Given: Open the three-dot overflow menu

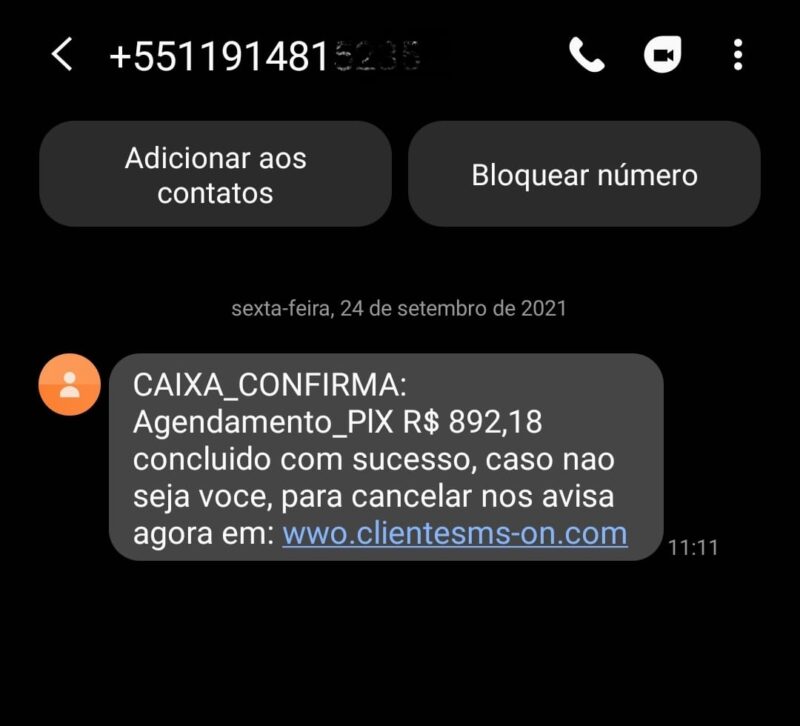Looking at the screenshot, I should click(x=738, y=54).
